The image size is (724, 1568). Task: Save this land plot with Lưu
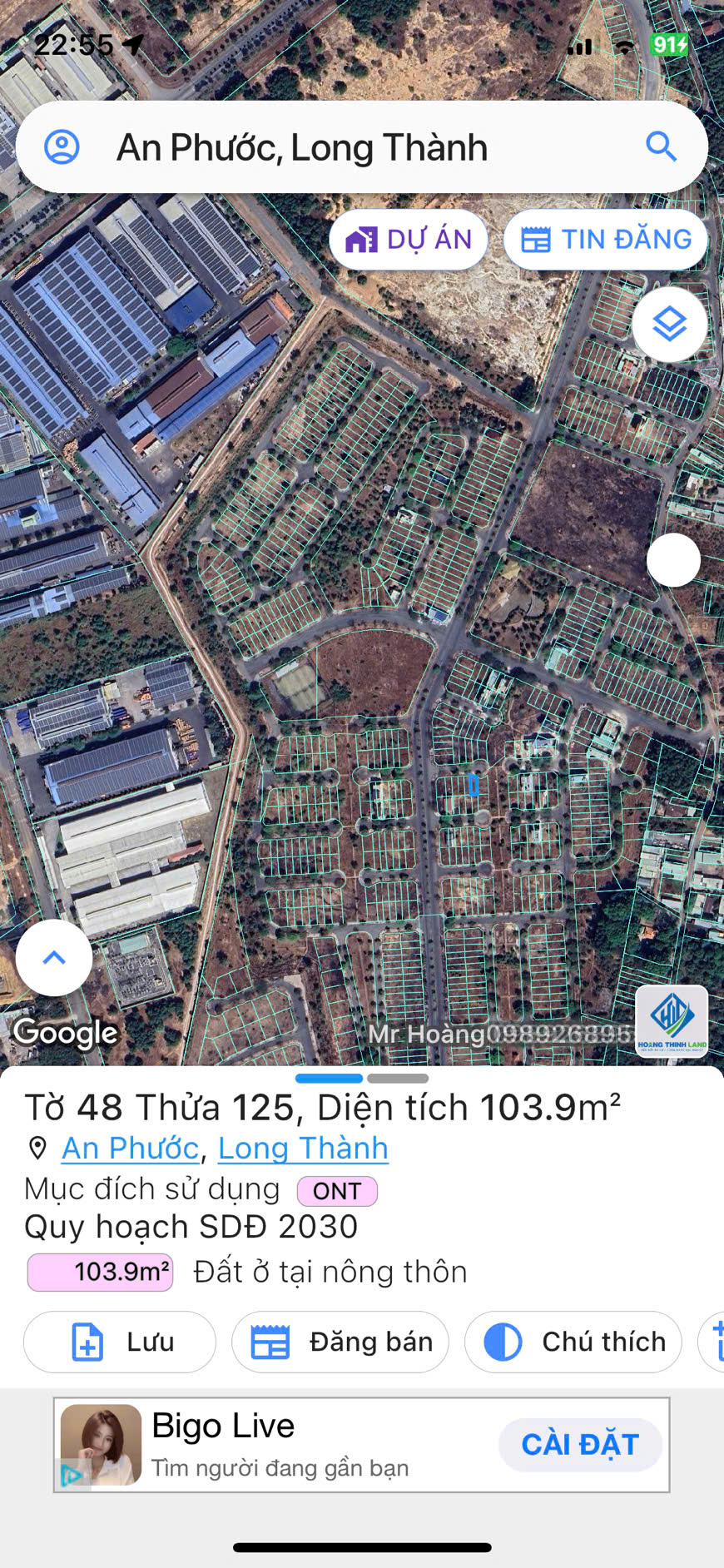(x=120, y=1342)
